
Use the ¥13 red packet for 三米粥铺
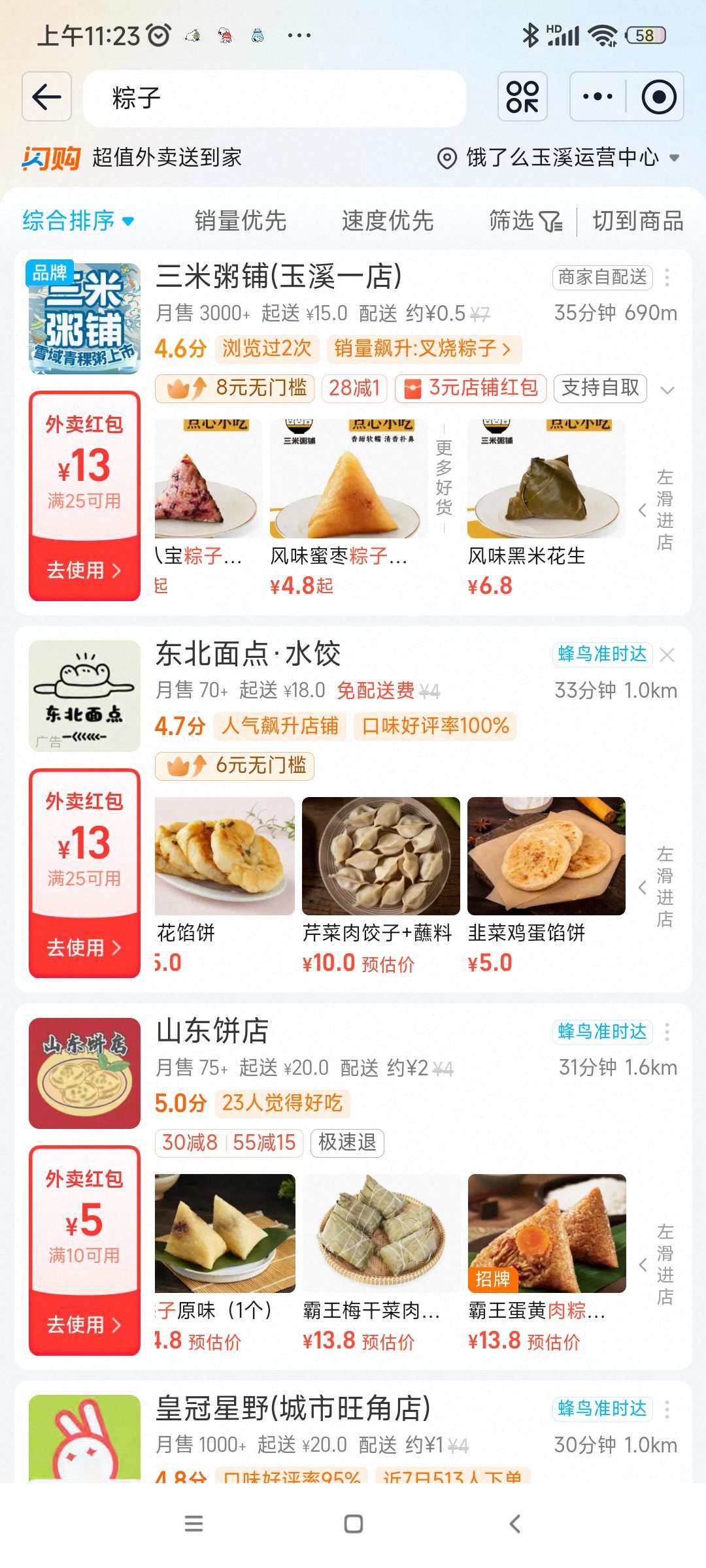(84, 570)
